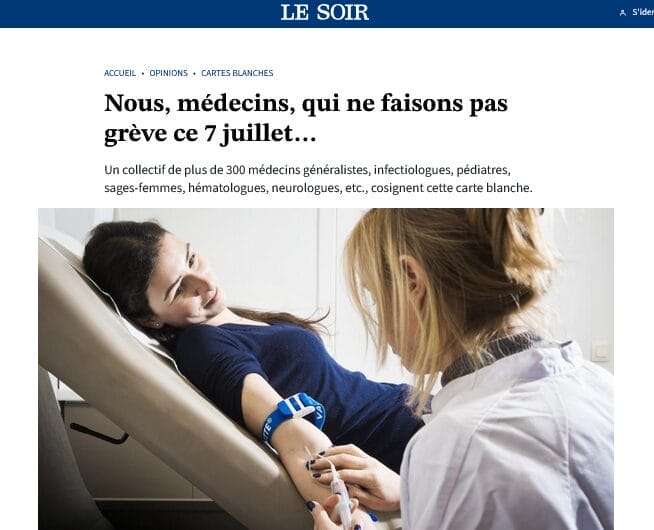Image resolution: width=654 pixels, height=530 pixels.
Task: Go to the Le Soir homepage logo
Action: 325,12
